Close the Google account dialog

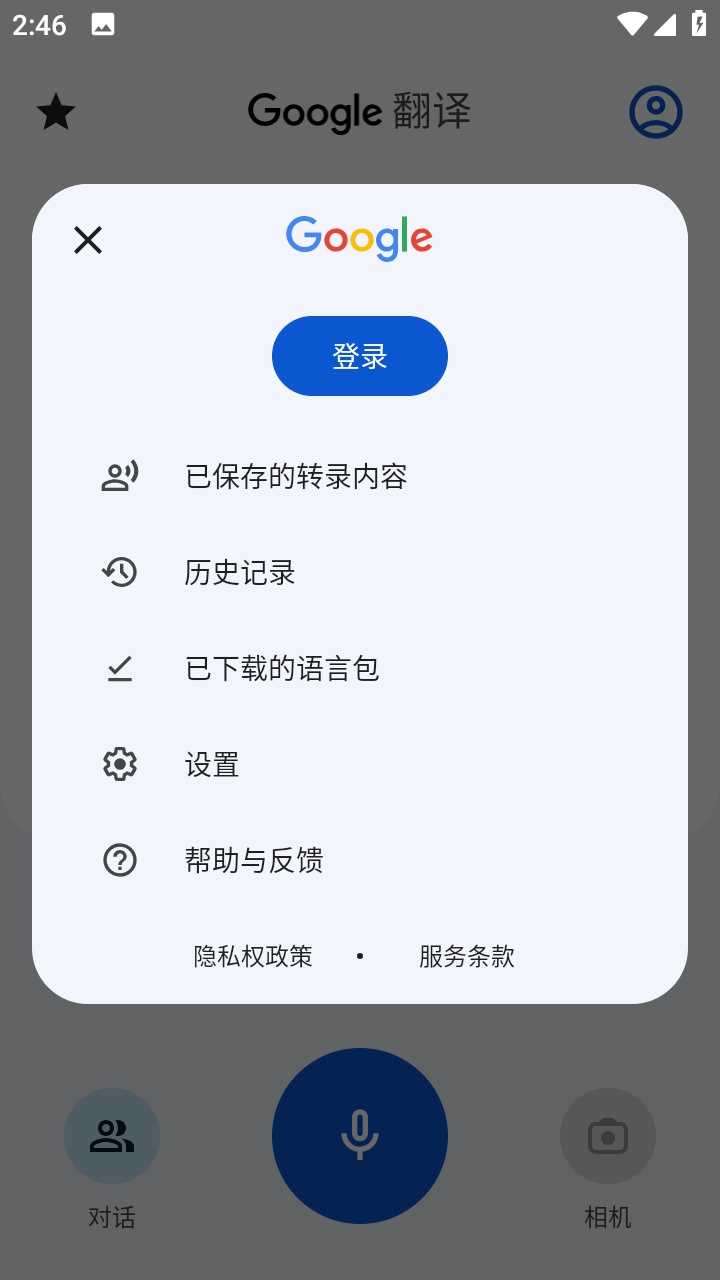[x=88, y=240]
